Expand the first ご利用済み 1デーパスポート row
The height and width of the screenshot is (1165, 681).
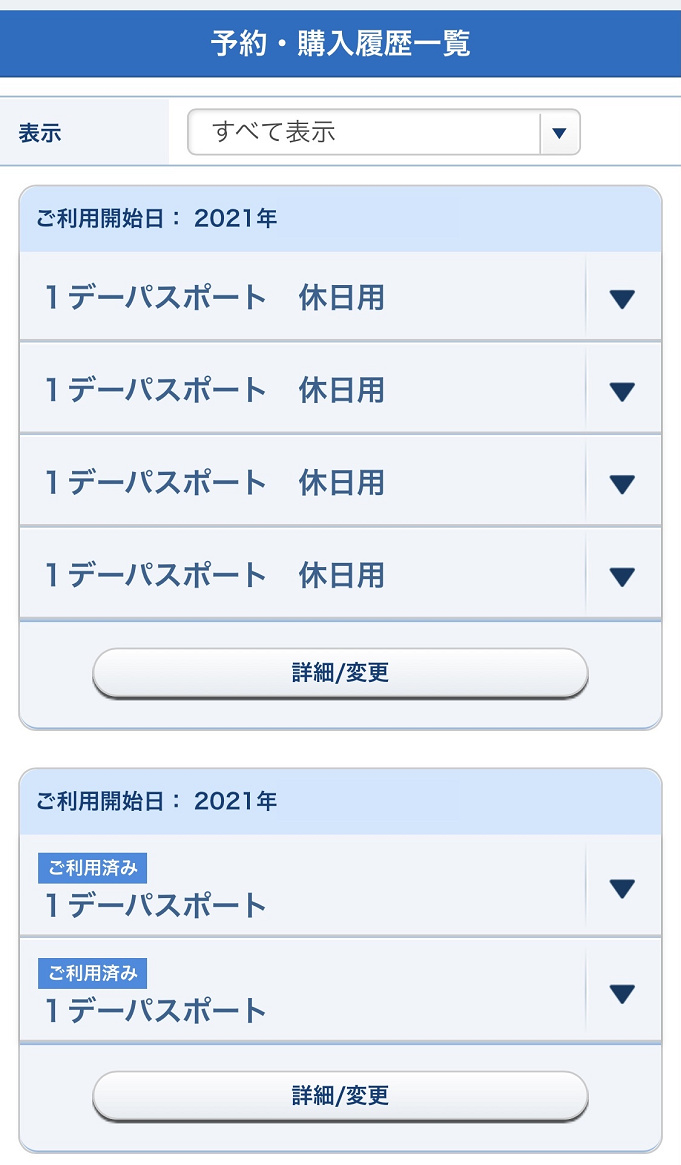coord(621,888)
